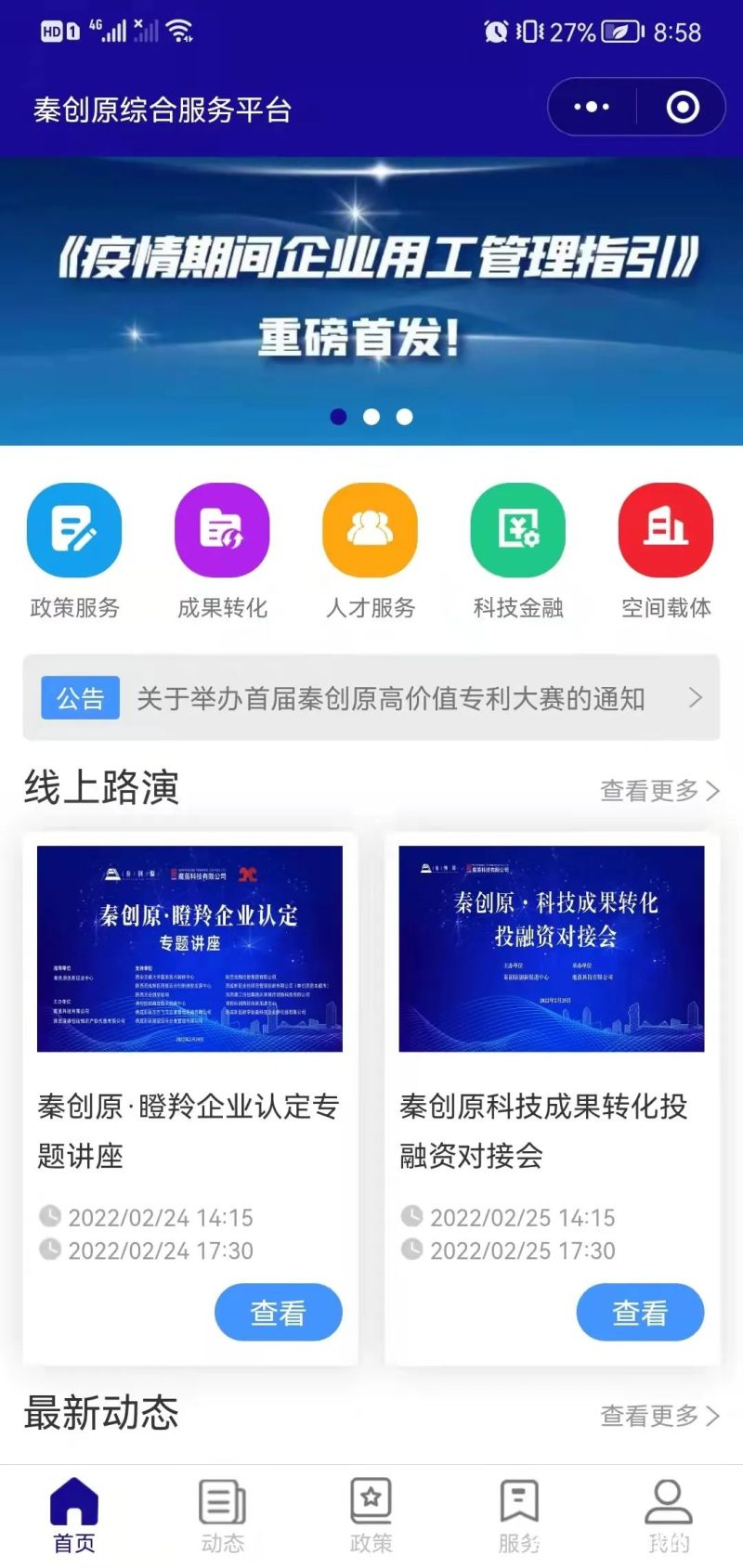Switch to the 我的 tab
Viewport: 743px width, 1568px height.
pos(668,1515)
